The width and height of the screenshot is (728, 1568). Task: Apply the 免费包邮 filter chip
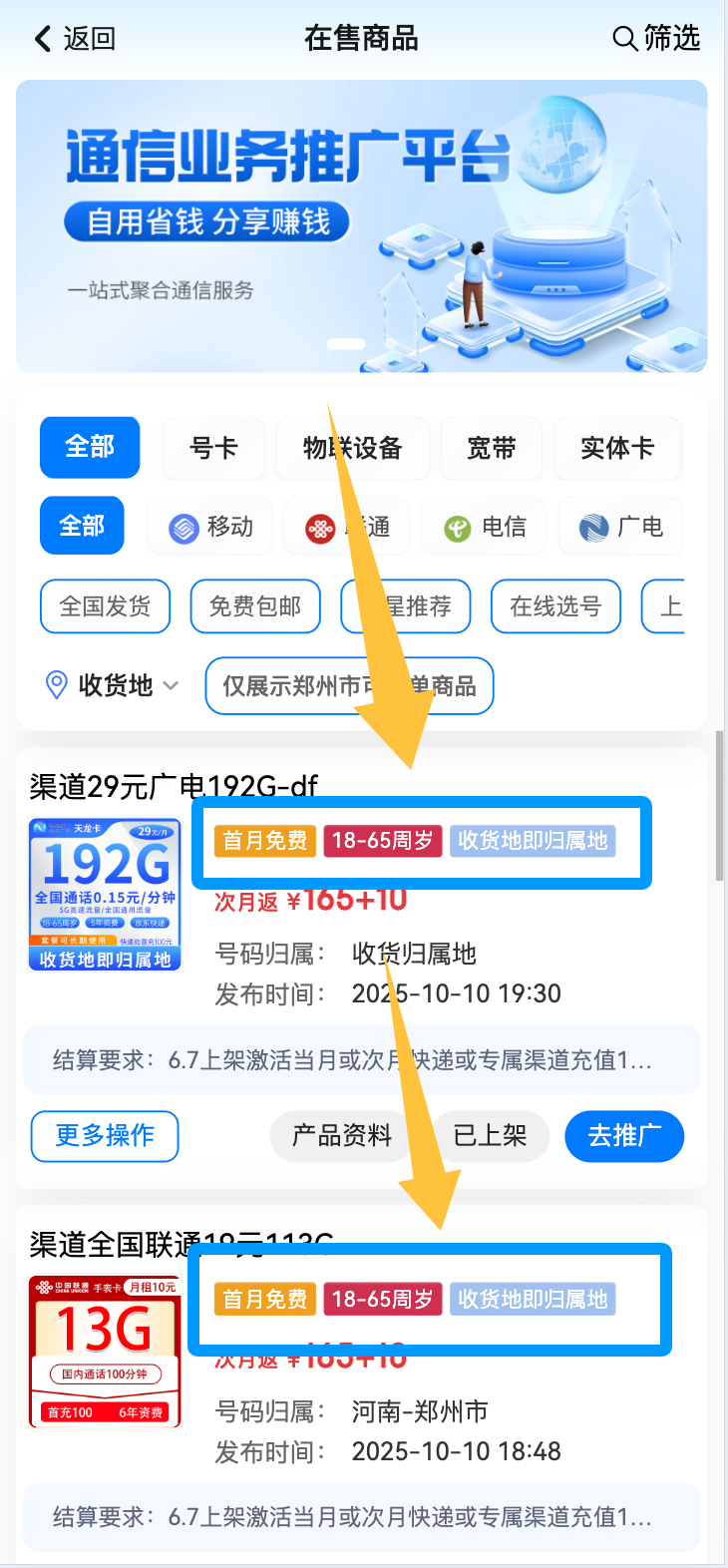255,606
